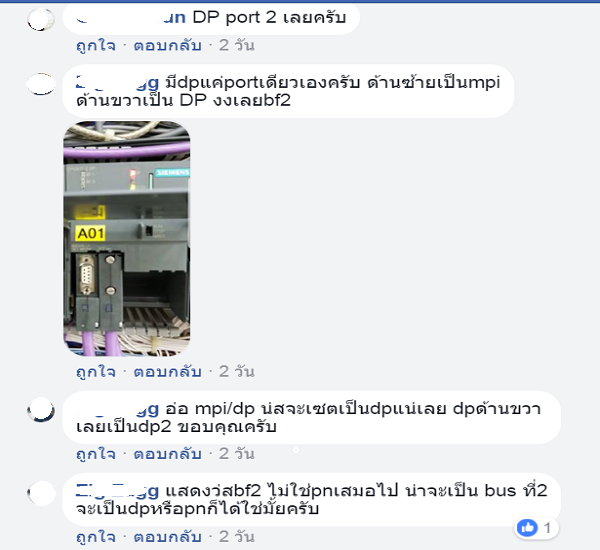This screenshot has width=600, height=550.
Task: Reply to the 'DP port 2 เลยครับ' comment
Action: (168, 46)
